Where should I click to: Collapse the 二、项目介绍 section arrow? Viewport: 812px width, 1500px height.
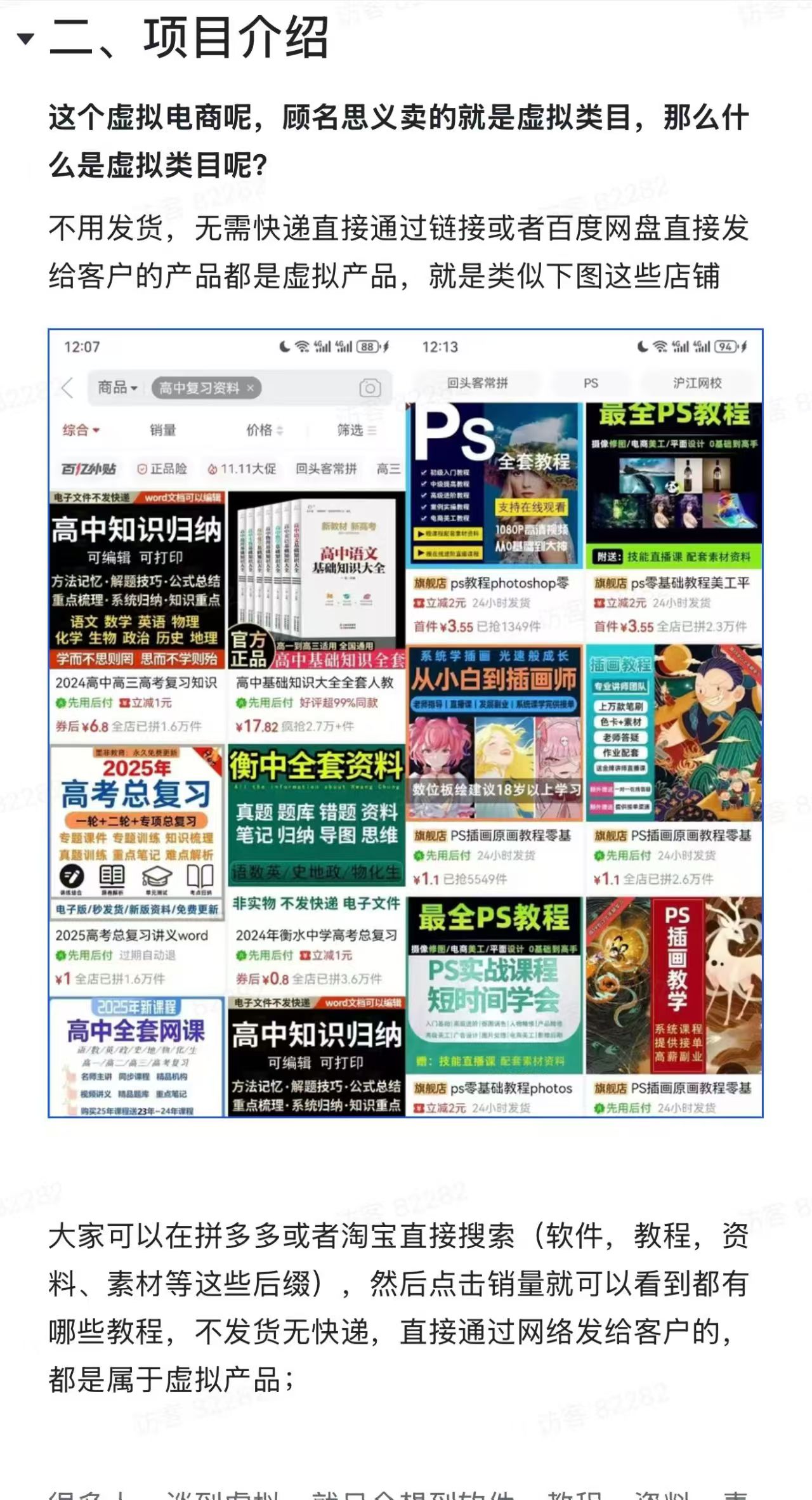(x=25, y=39)
